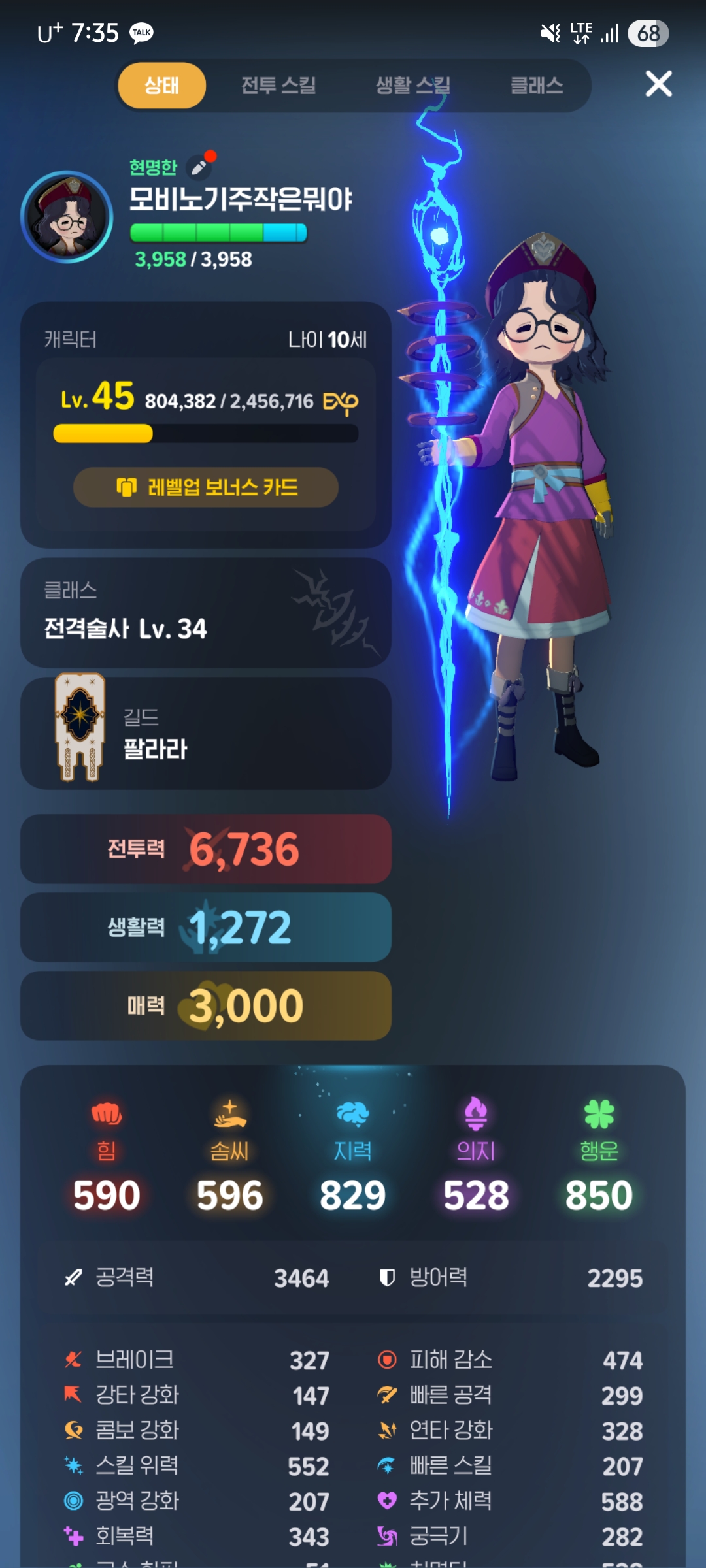Edit the title with the pencil icon
Viewport: 706px width, 1568px height.
199,167
